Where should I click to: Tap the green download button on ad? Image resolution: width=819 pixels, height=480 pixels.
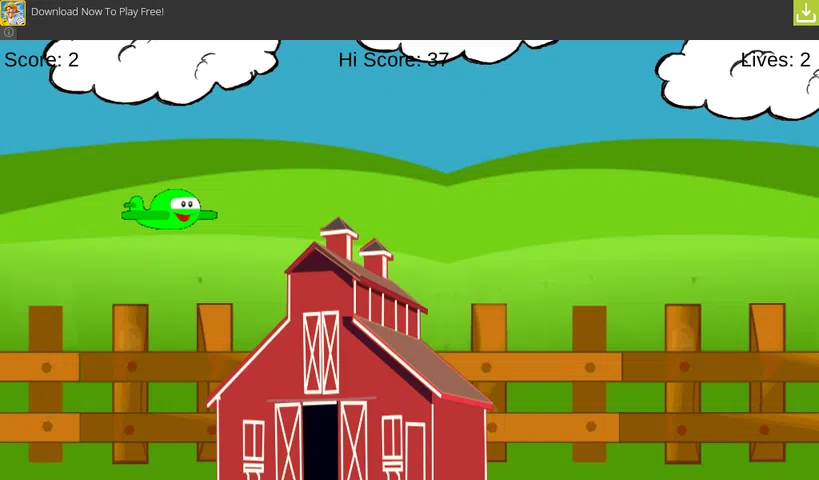(805, 12)
